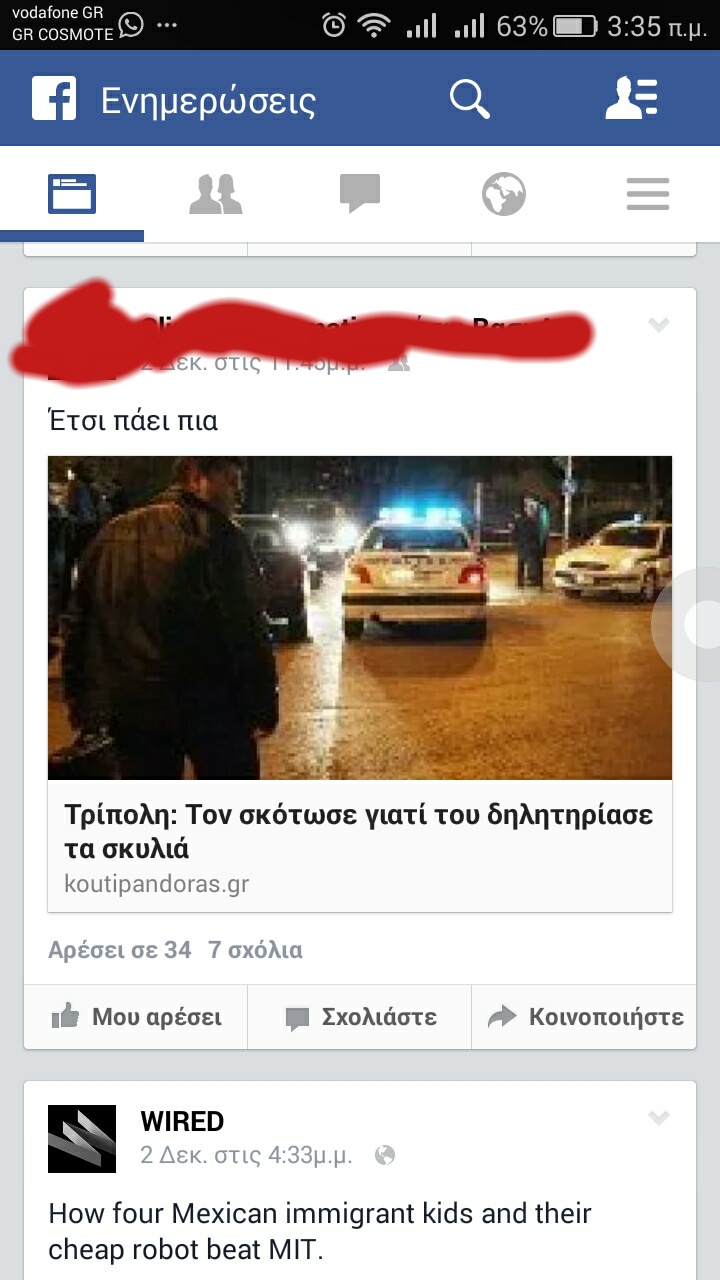
Task: Expand the dropdown arrow on the redacted post
Action: 658,325
